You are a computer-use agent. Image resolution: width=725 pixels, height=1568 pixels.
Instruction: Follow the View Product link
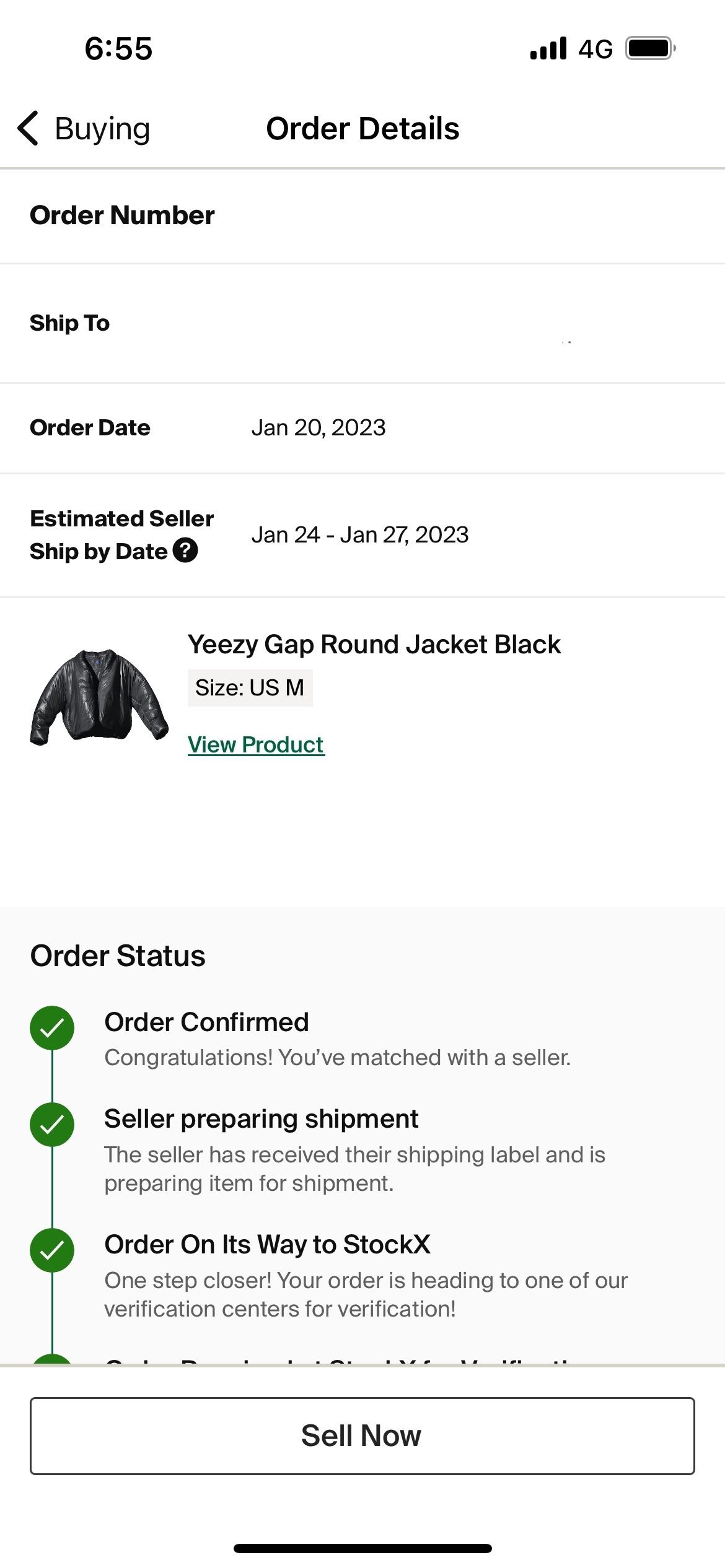256,744
